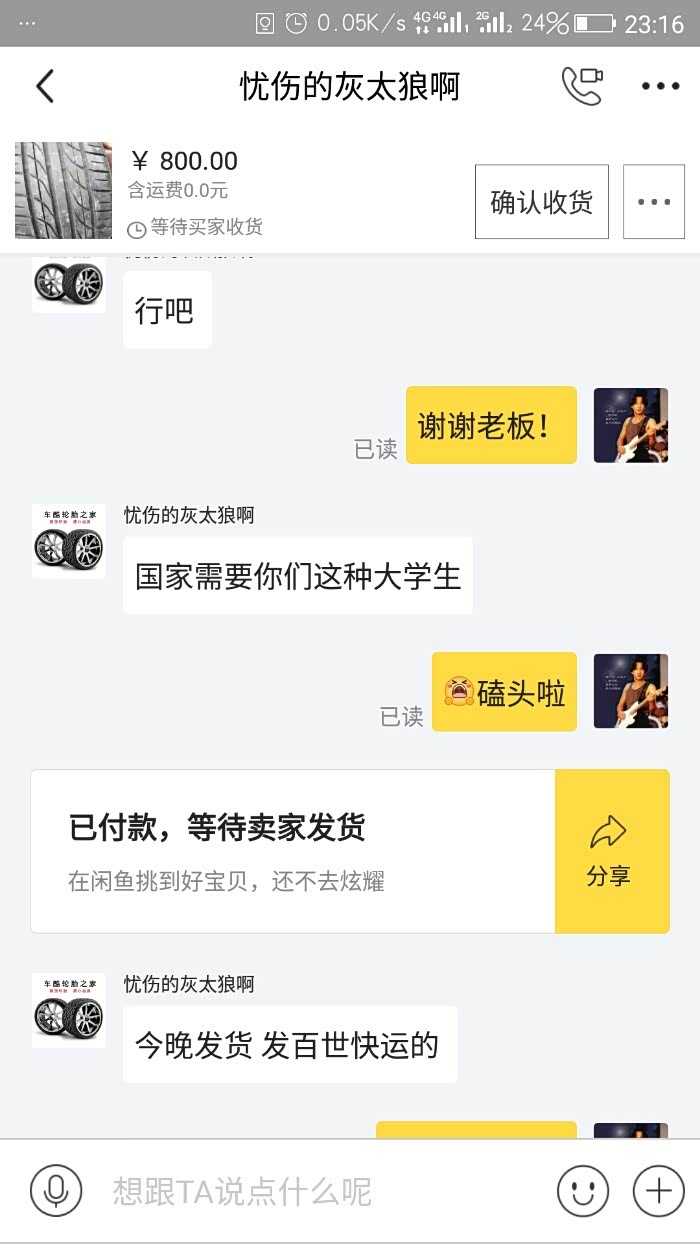The width and height of the screenshot is (700, 1244).
Task: Start a voice or video call
Action: (582, 87)
